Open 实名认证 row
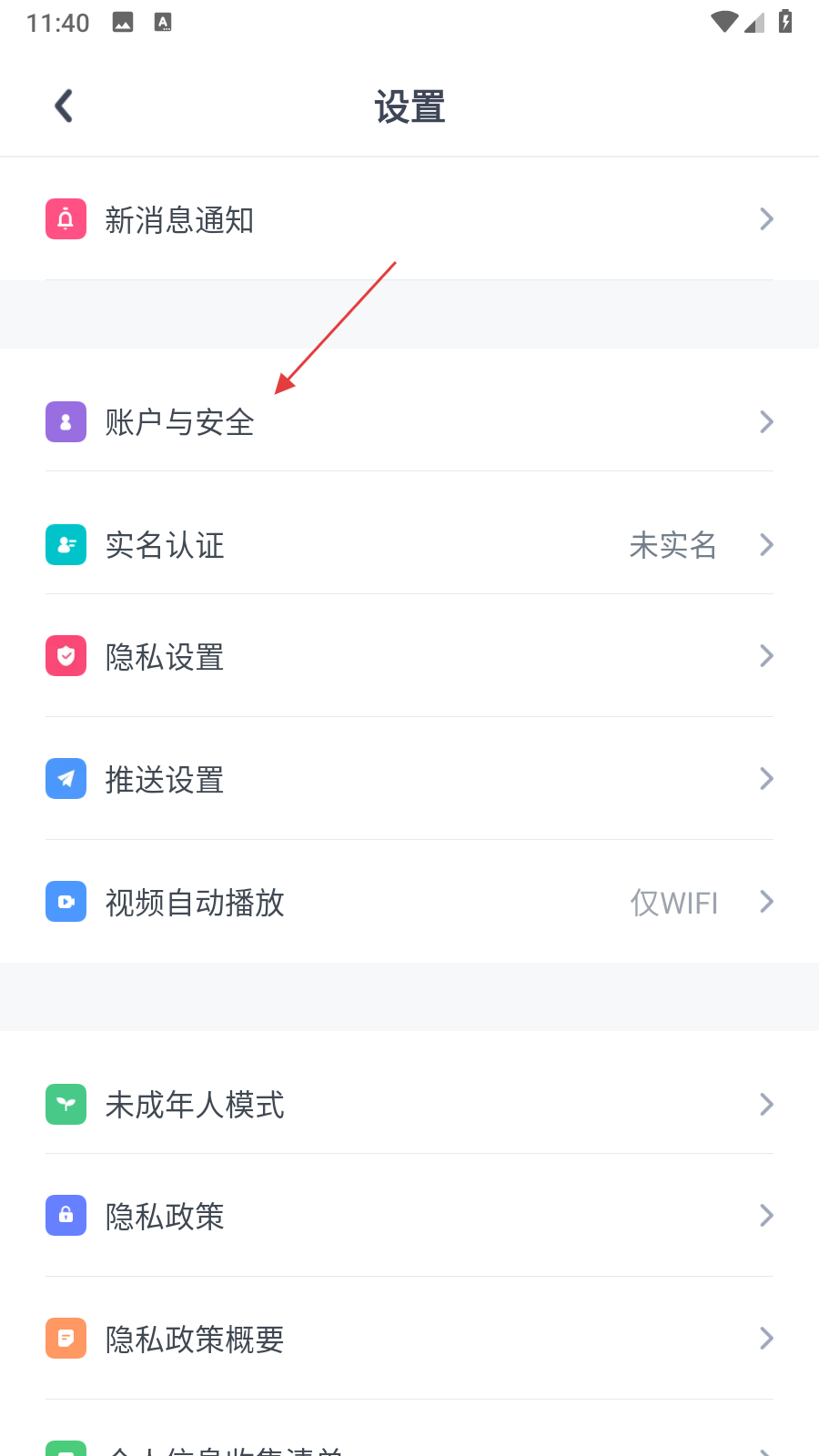 pos(409,545)
